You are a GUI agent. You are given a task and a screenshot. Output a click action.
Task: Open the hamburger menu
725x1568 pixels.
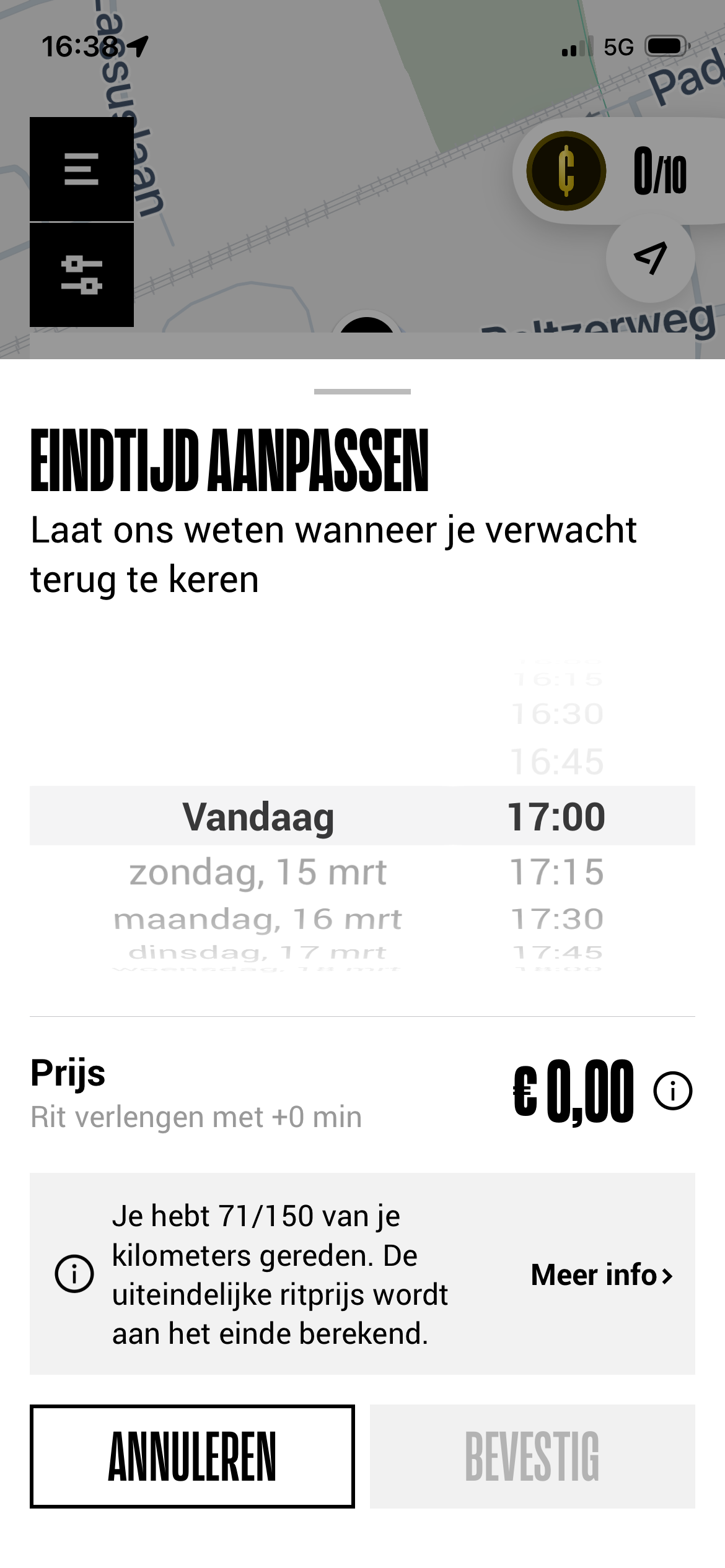(x=81, y=169)
